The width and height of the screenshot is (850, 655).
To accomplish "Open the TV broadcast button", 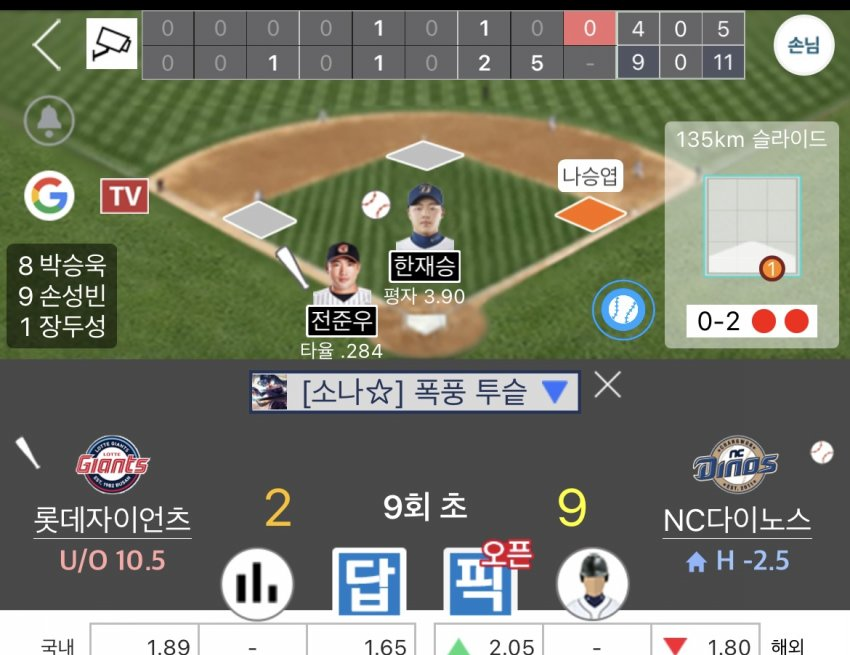I will (124, 196).
